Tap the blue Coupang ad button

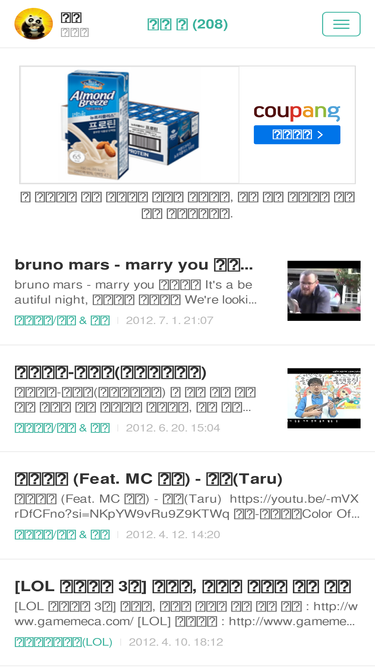pos(297,135)
